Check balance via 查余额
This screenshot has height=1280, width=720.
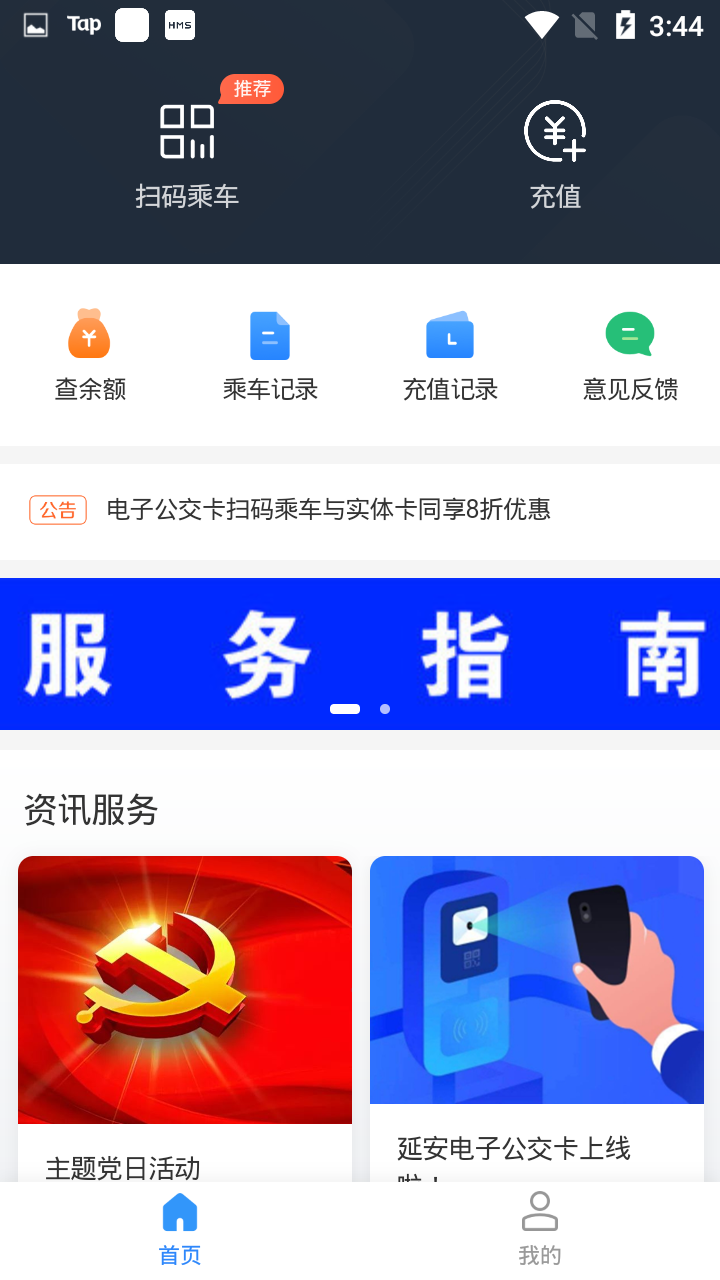point(90,356)
